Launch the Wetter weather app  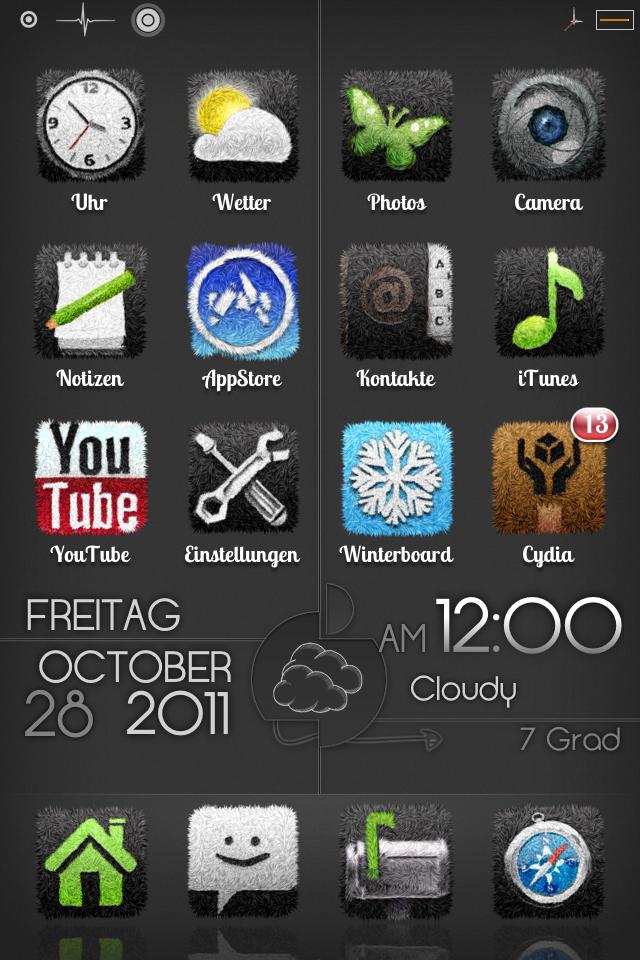[x=242, y=126]
